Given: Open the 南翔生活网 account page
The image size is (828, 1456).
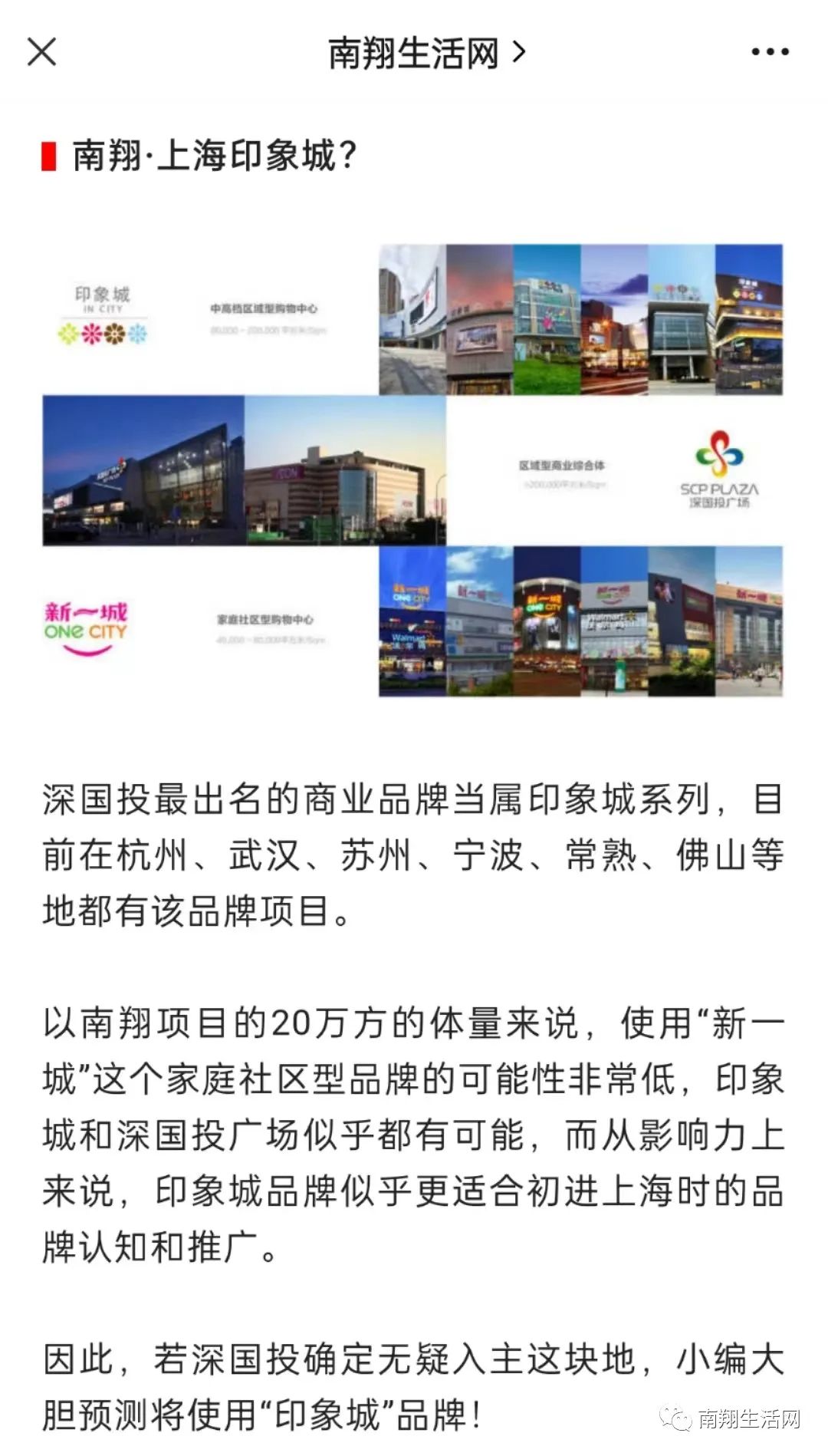Looking at the screenshot, I should 426,53.
